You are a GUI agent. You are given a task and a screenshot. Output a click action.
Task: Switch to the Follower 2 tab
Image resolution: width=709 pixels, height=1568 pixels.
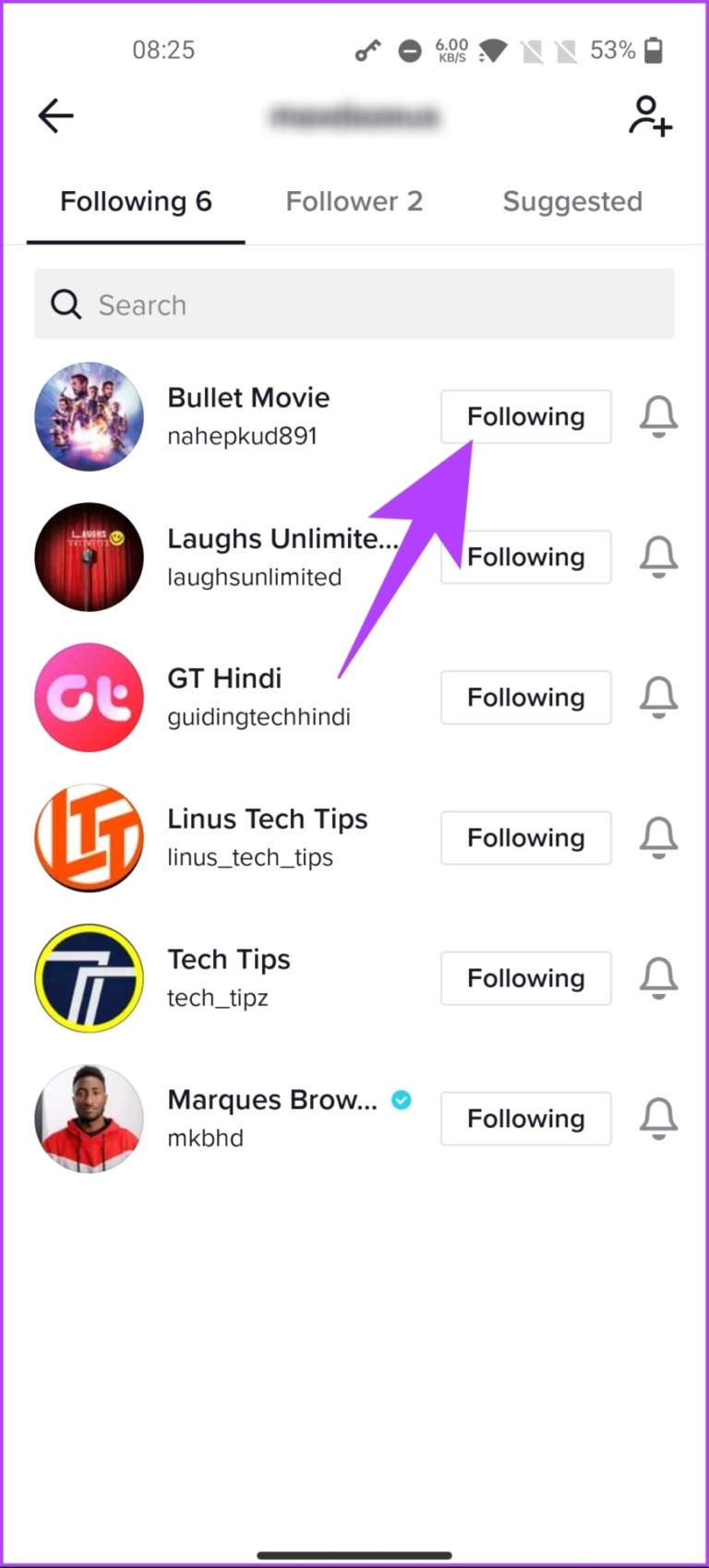(x=354, y=201)
